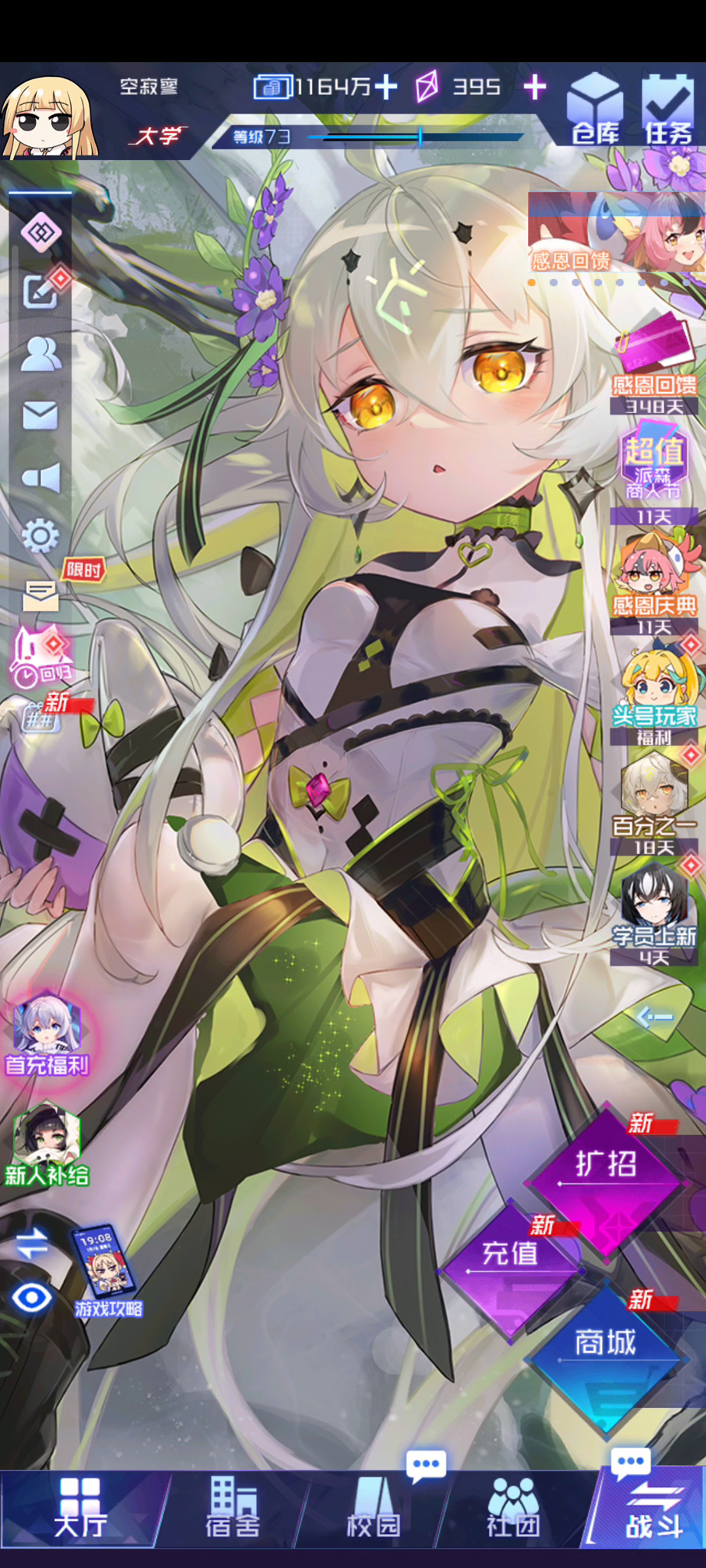Add crystals with the plus next to 395

click(x=535, y=87)
